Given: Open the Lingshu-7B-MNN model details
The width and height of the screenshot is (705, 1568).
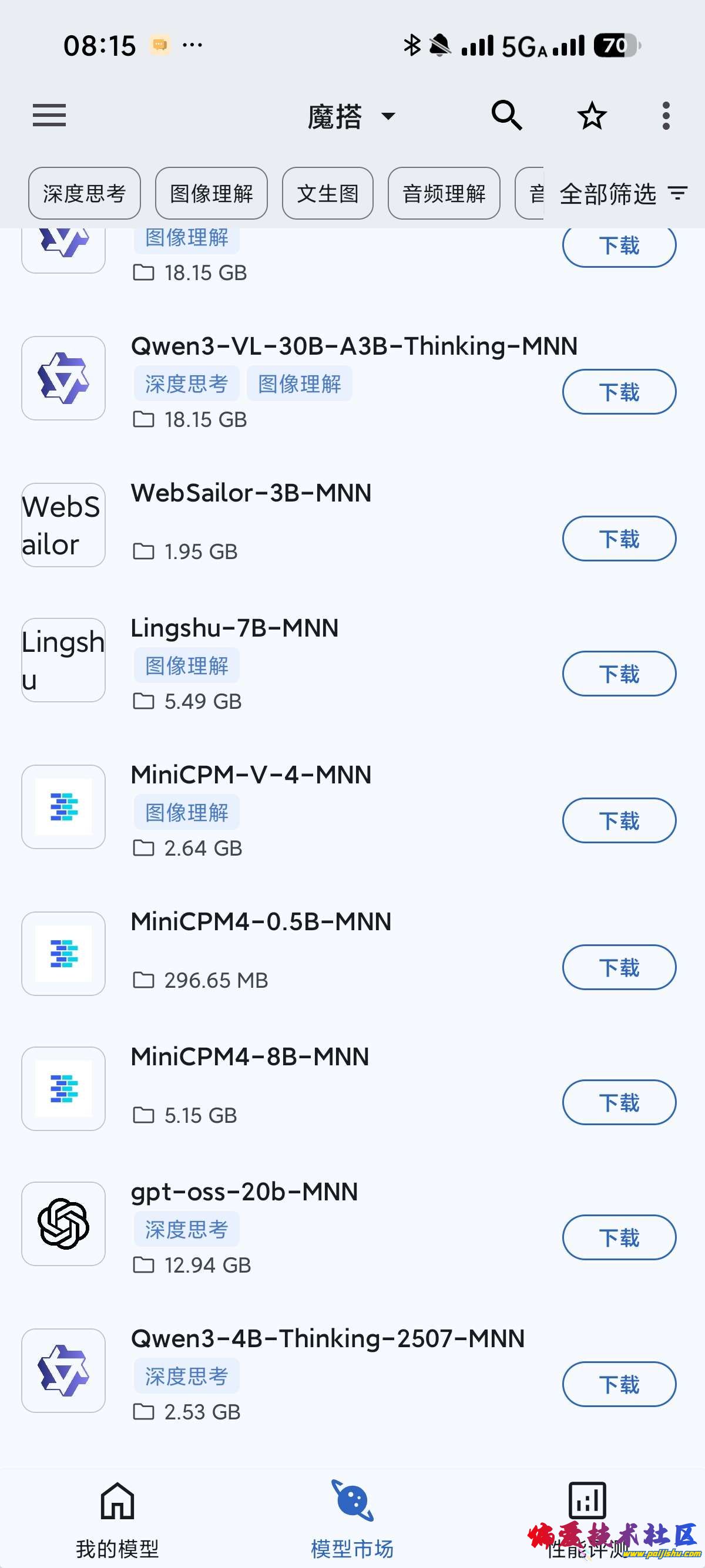Looking at the screenshot, I should [x=234, y=628].
